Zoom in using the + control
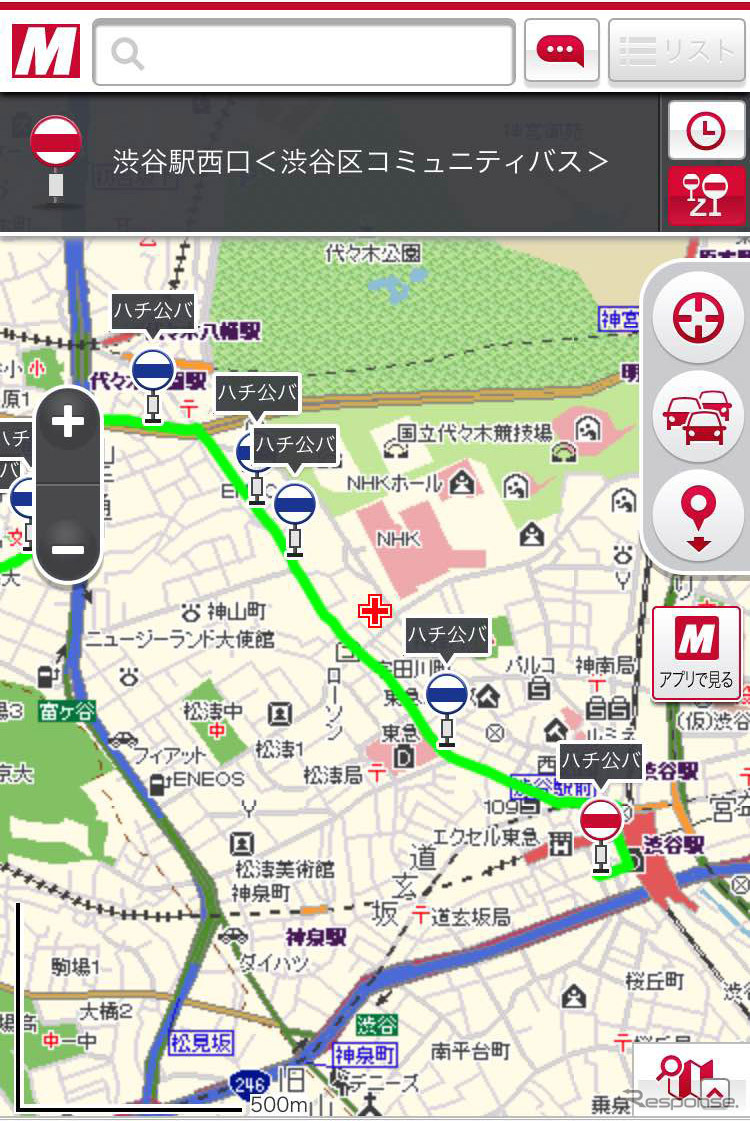750x1121 pixels. [x=67, y=423]
